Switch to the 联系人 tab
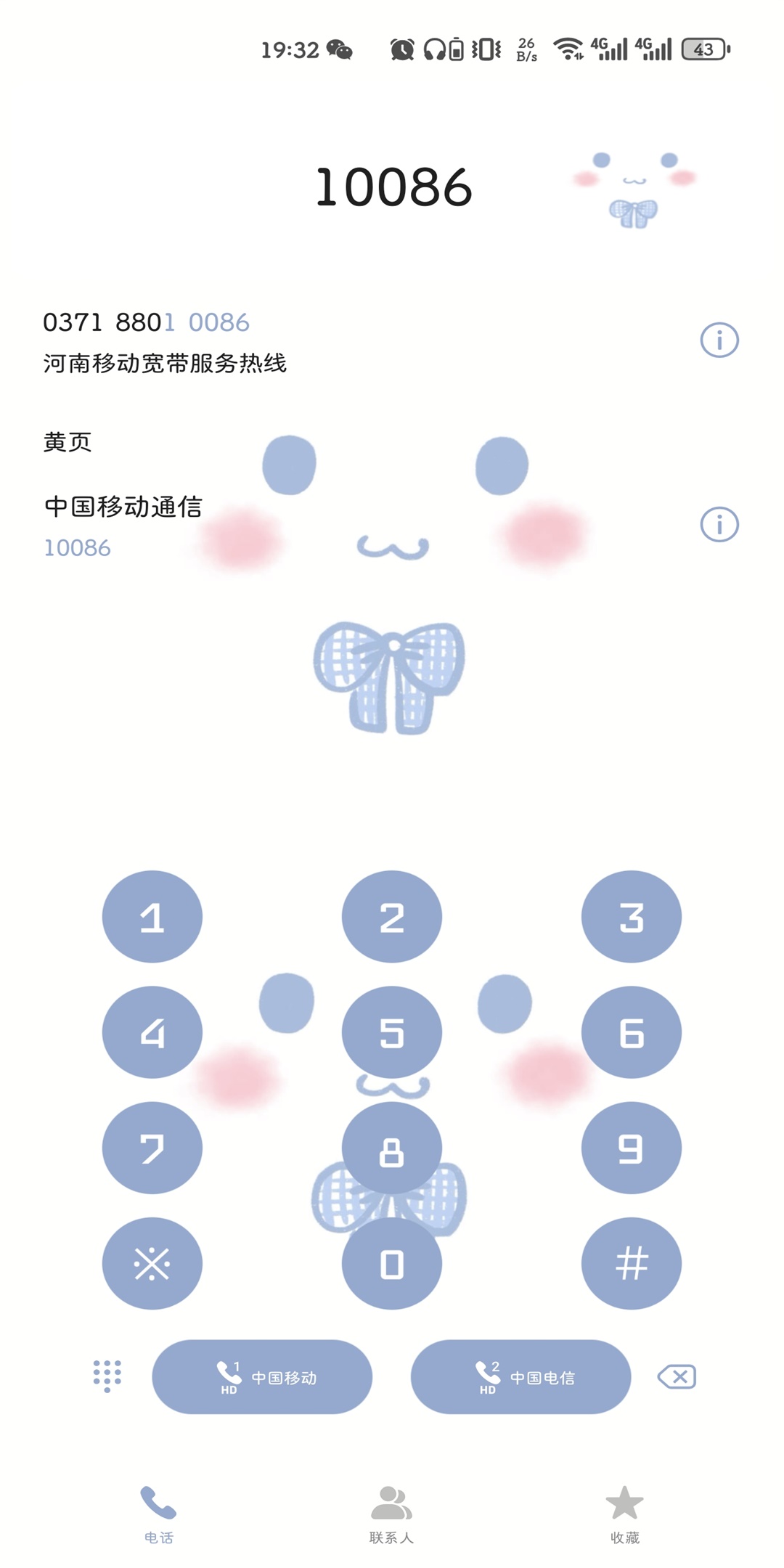This screenshot has width=784, height=1568. [x=391, y=1514]
